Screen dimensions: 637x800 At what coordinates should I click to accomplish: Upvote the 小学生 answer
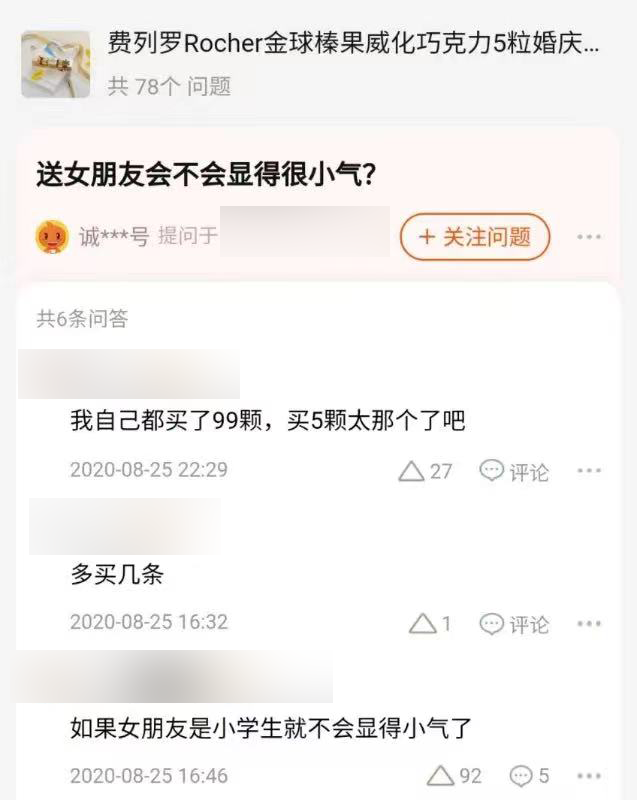[x=454, y=775]
